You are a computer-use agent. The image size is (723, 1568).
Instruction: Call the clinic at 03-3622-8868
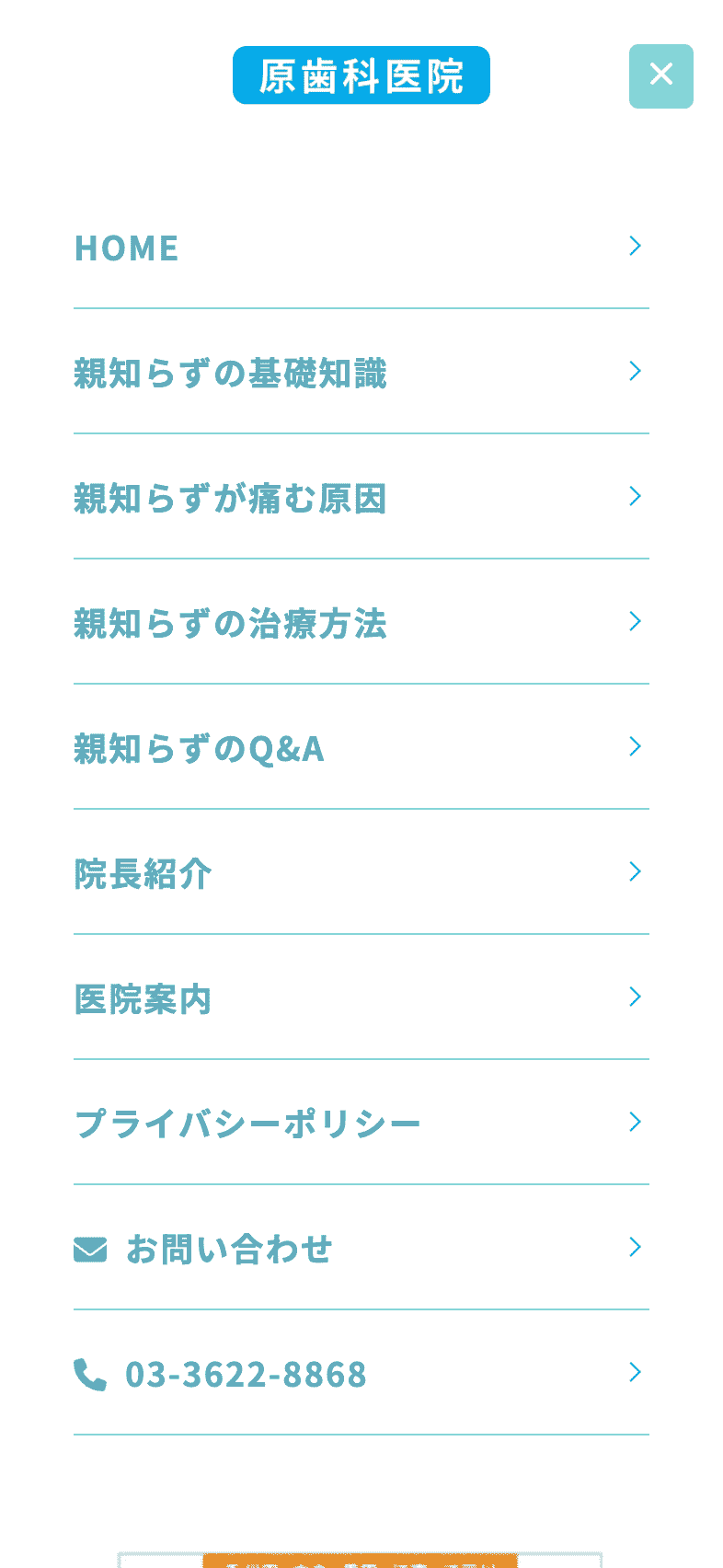245,1374
